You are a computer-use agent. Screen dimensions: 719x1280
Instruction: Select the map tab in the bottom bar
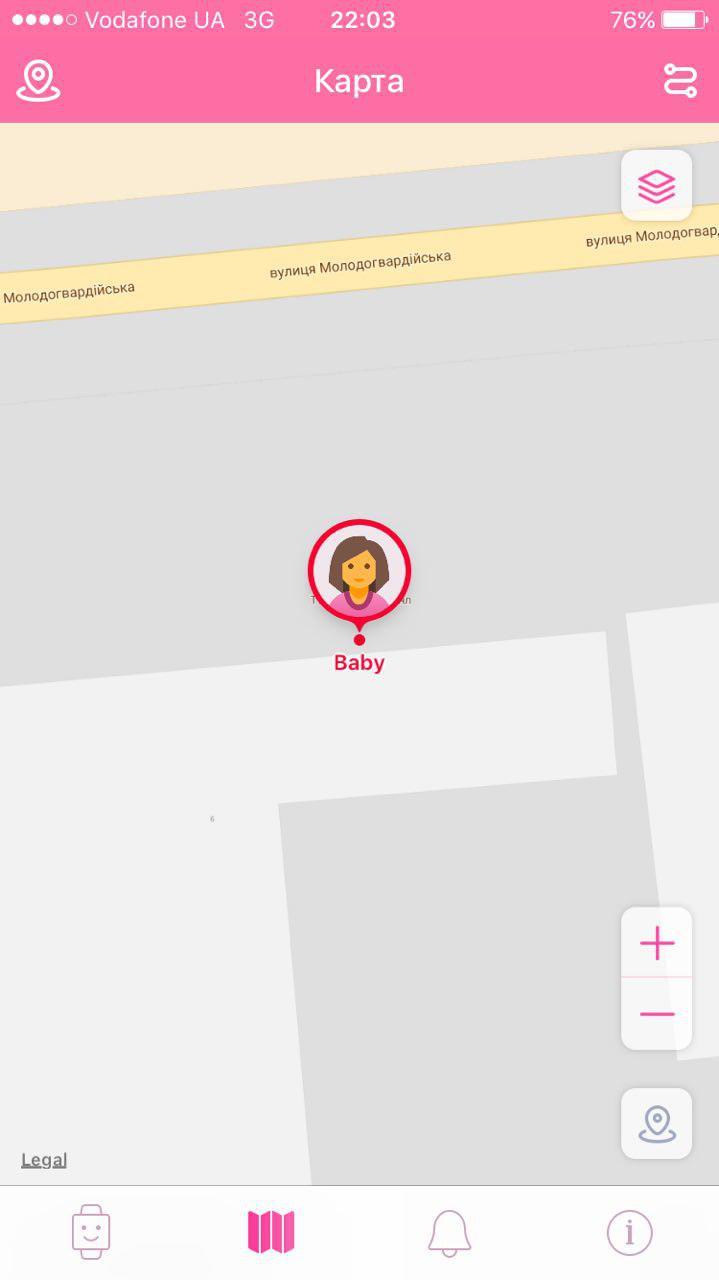(x=271, y=1231)
